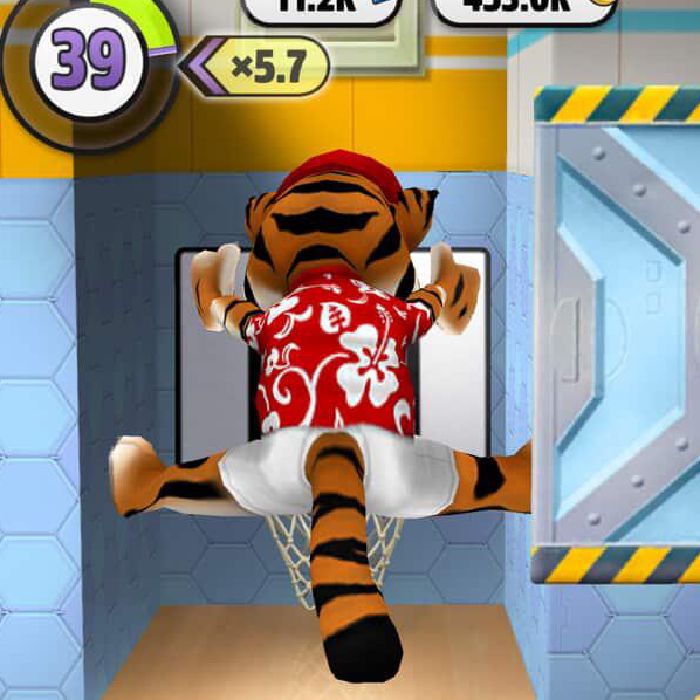Image resolution: width=700 pixels, height=700 pixels.
Task: Open the 11.2K currency counter
Action: [x=321, y=9]
